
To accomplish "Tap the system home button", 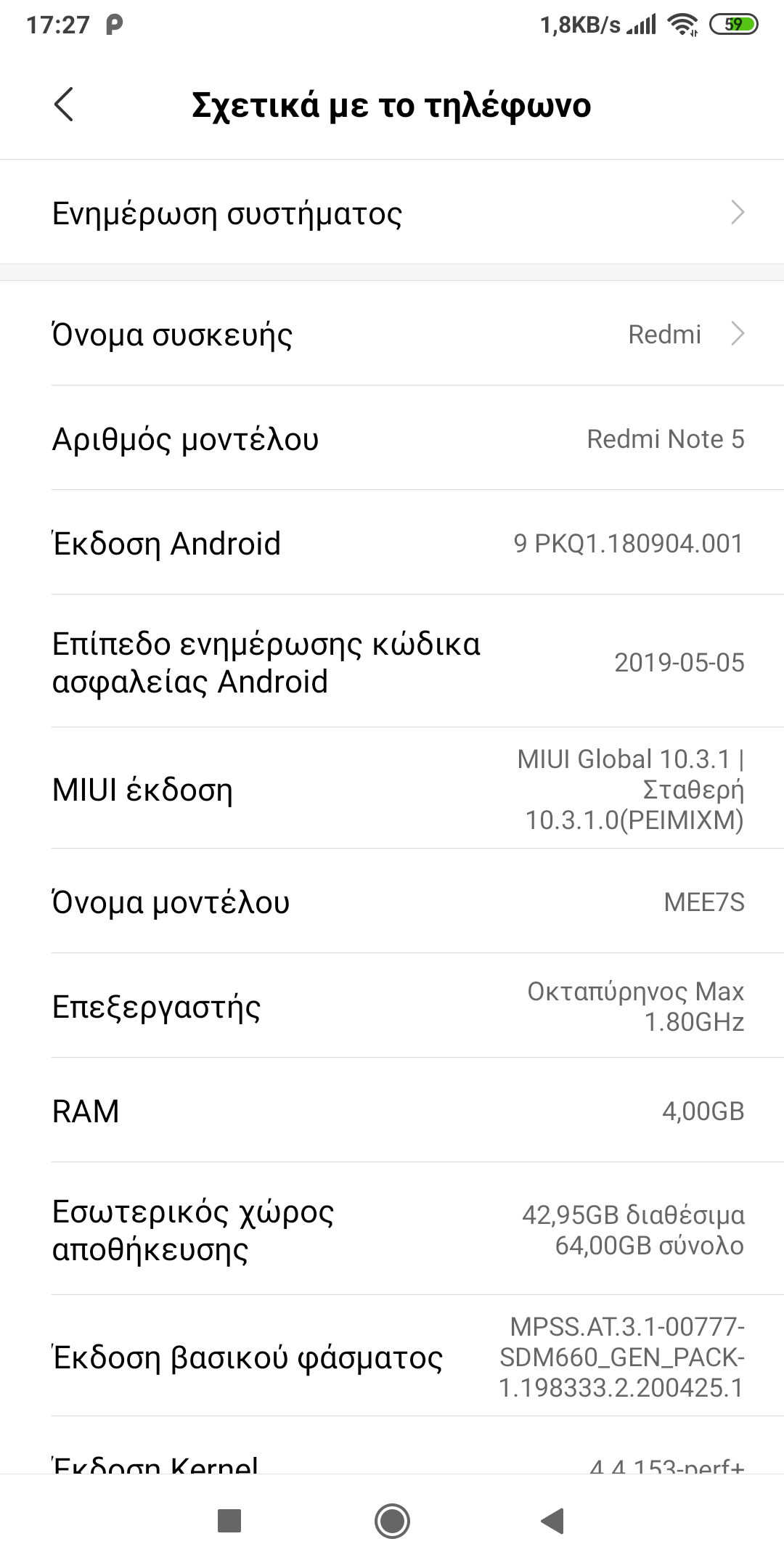I will click(x=392, y=1520).
